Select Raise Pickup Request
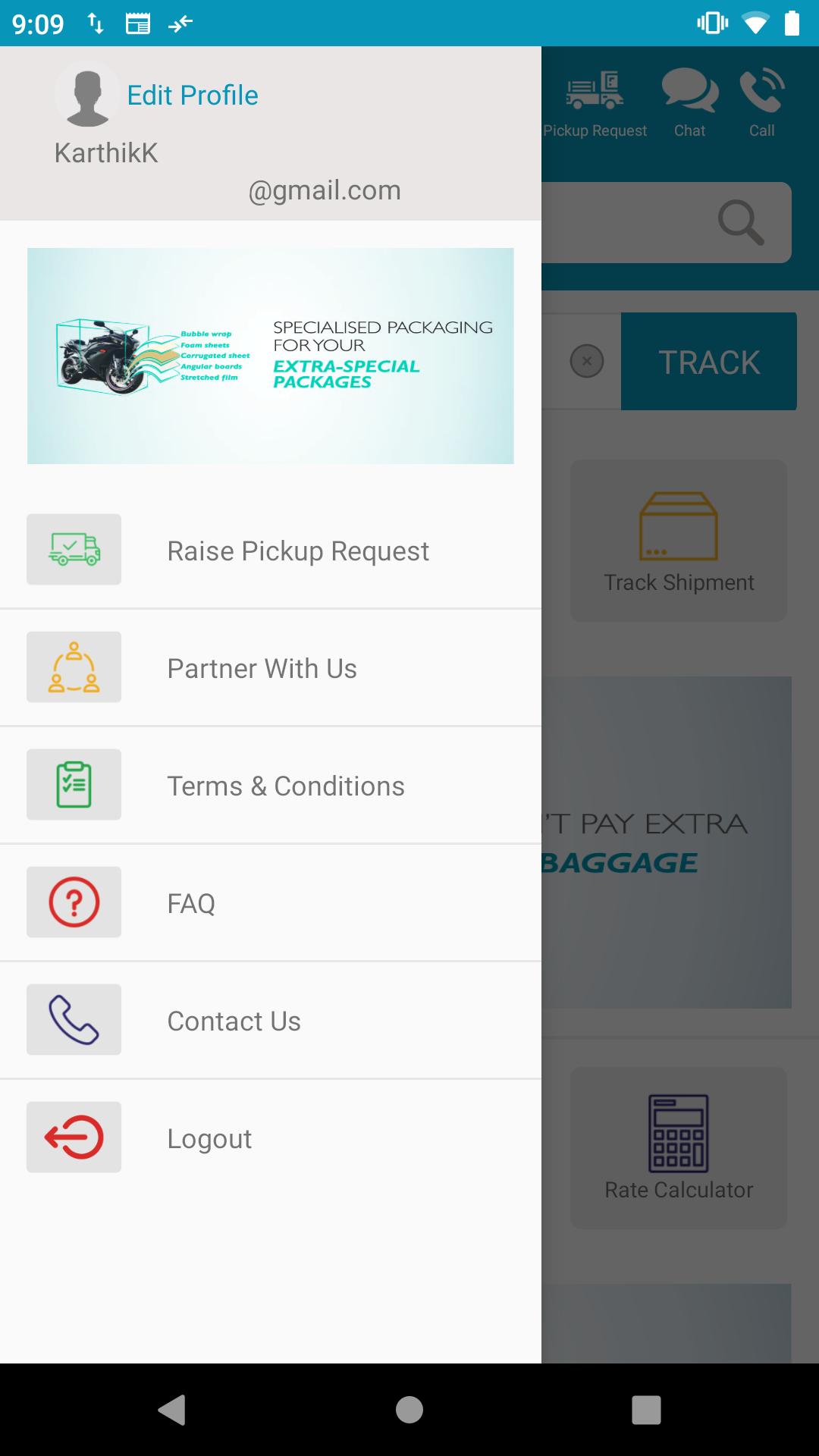 pyautogui.click(x=297, y=551)
